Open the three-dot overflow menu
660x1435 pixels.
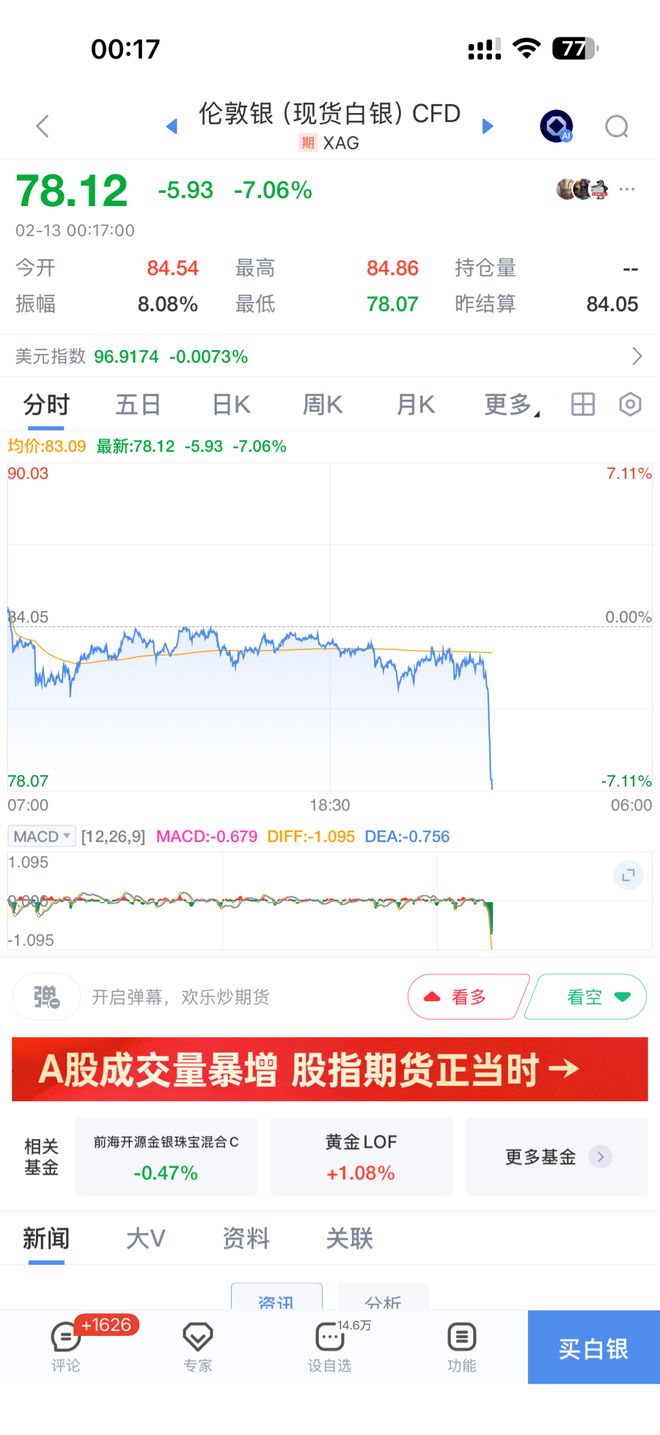click(628, 189)
